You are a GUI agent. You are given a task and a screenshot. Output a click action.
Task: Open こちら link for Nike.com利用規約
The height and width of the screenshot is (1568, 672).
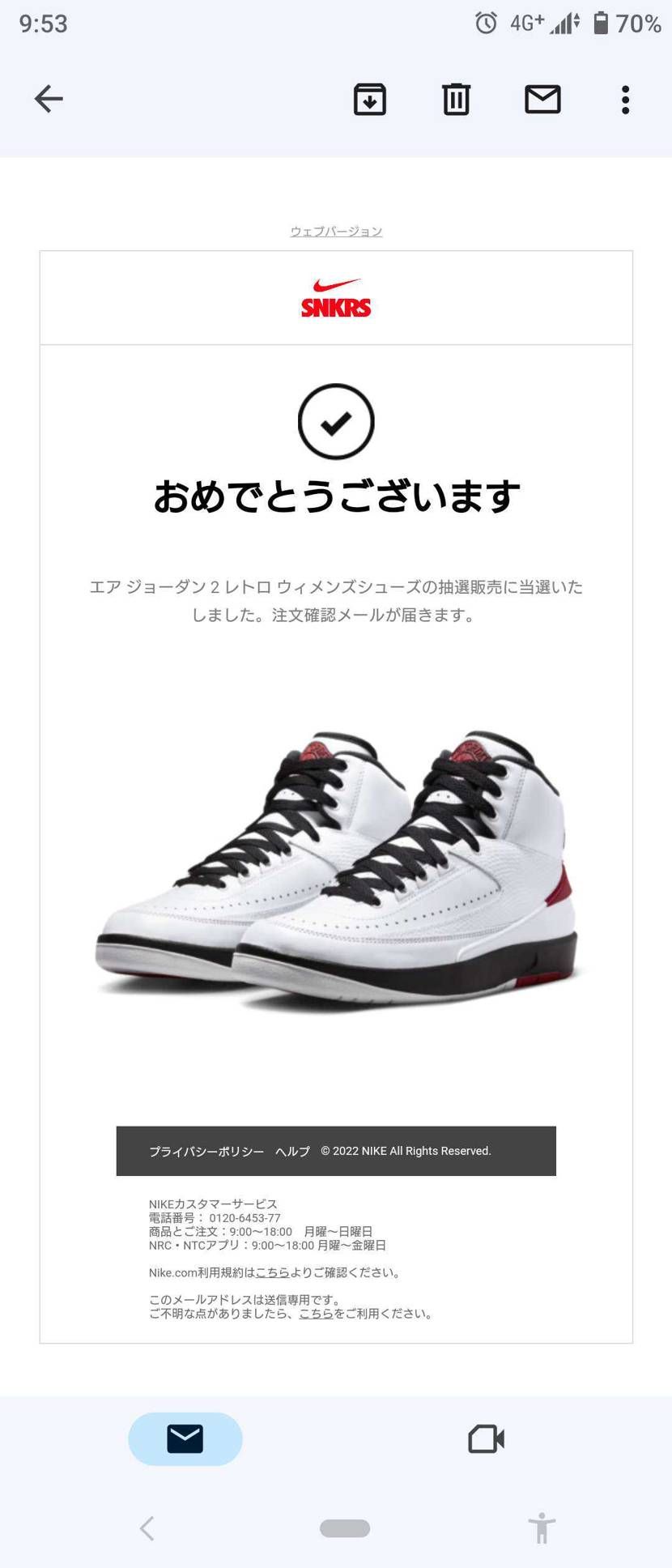coord(272,1272)
